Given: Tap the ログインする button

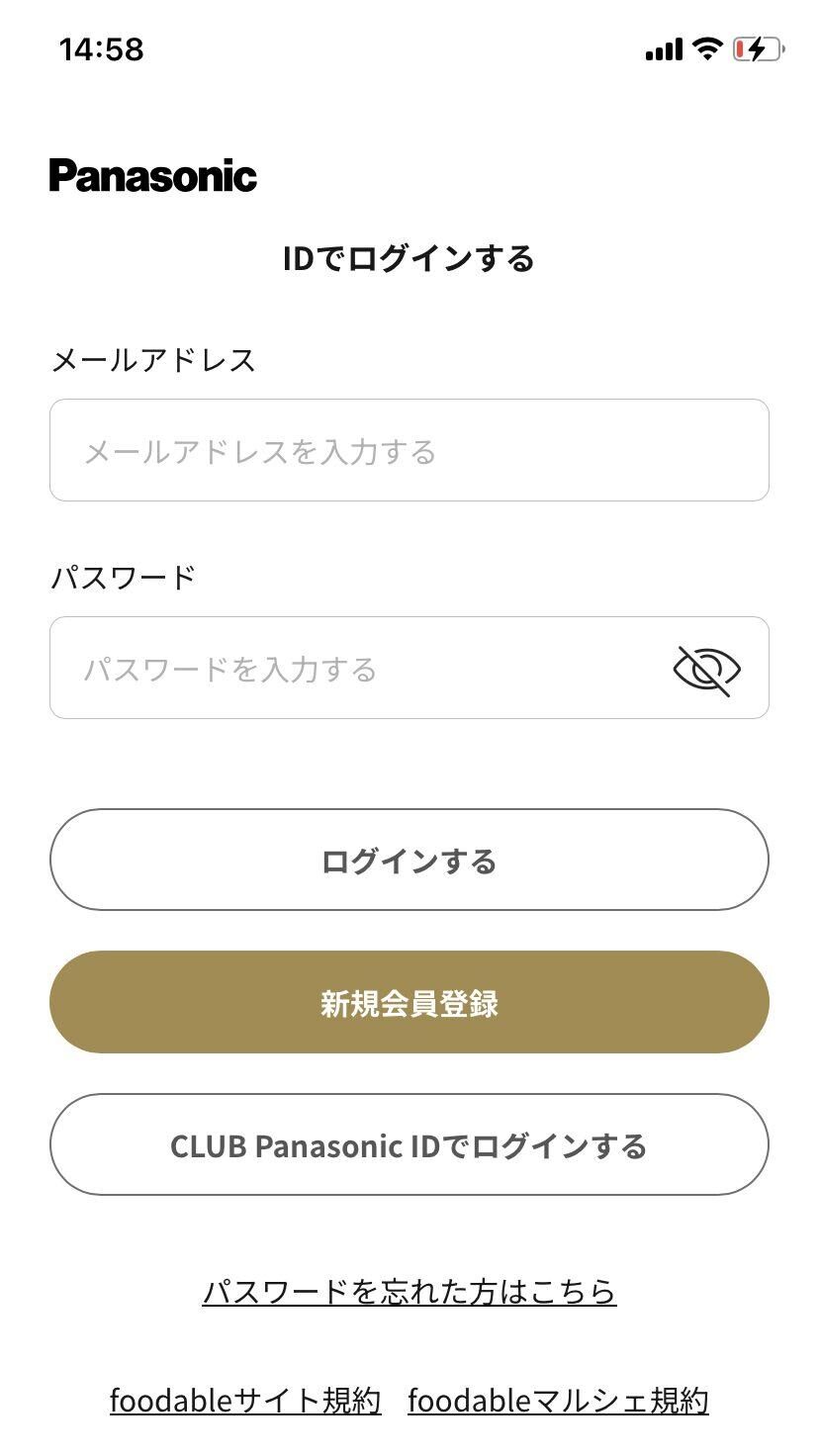Looking at the screenshot, I should [x=409, y=860].
